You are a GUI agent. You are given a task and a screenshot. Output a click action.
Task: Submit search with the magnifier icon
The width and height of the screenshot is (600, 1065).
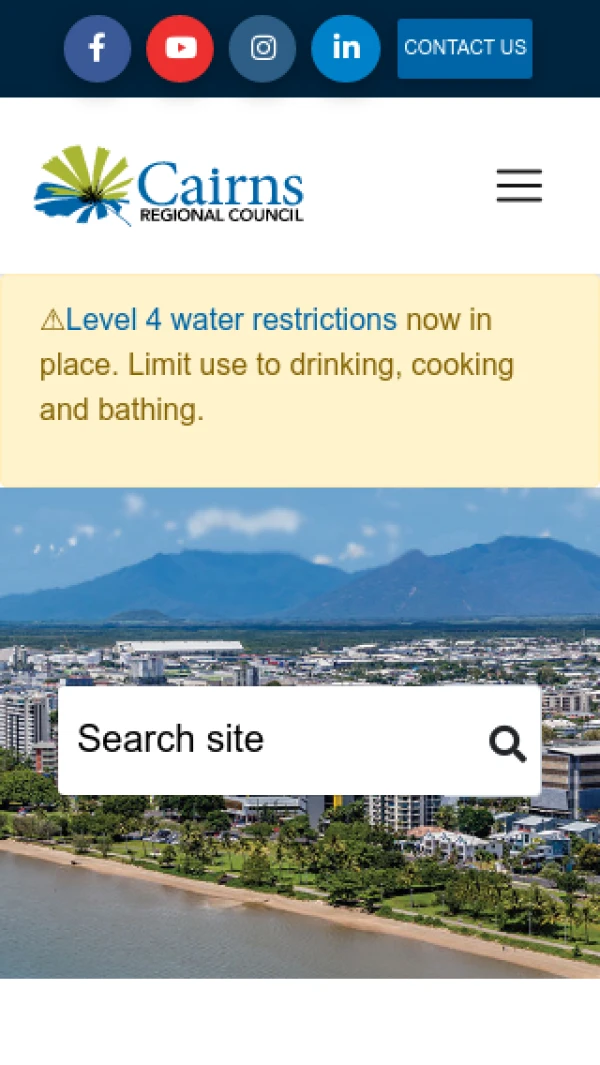coord(507,744)
